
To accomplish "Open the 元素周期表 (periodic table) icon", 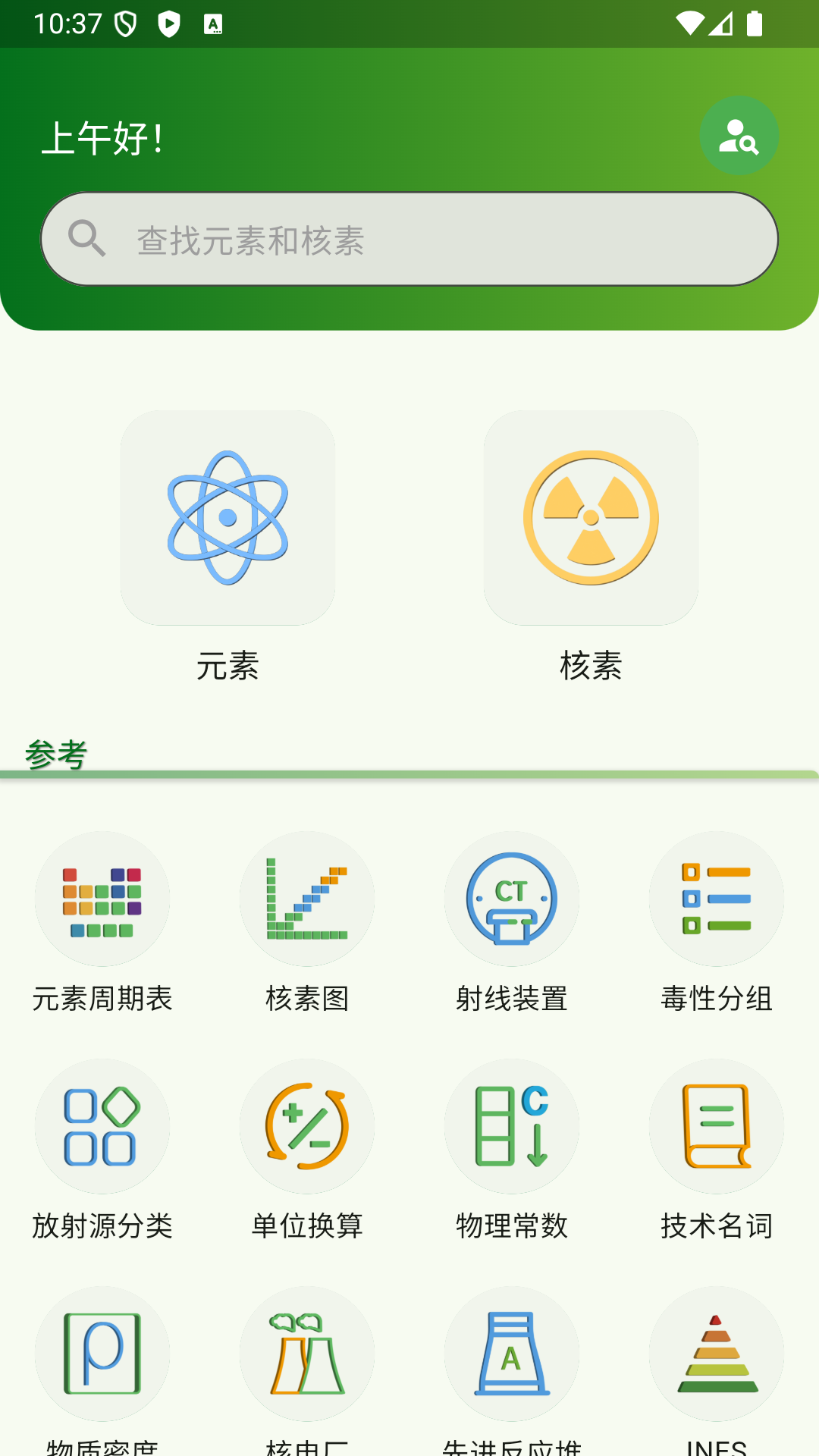I will tap(102, 899).
